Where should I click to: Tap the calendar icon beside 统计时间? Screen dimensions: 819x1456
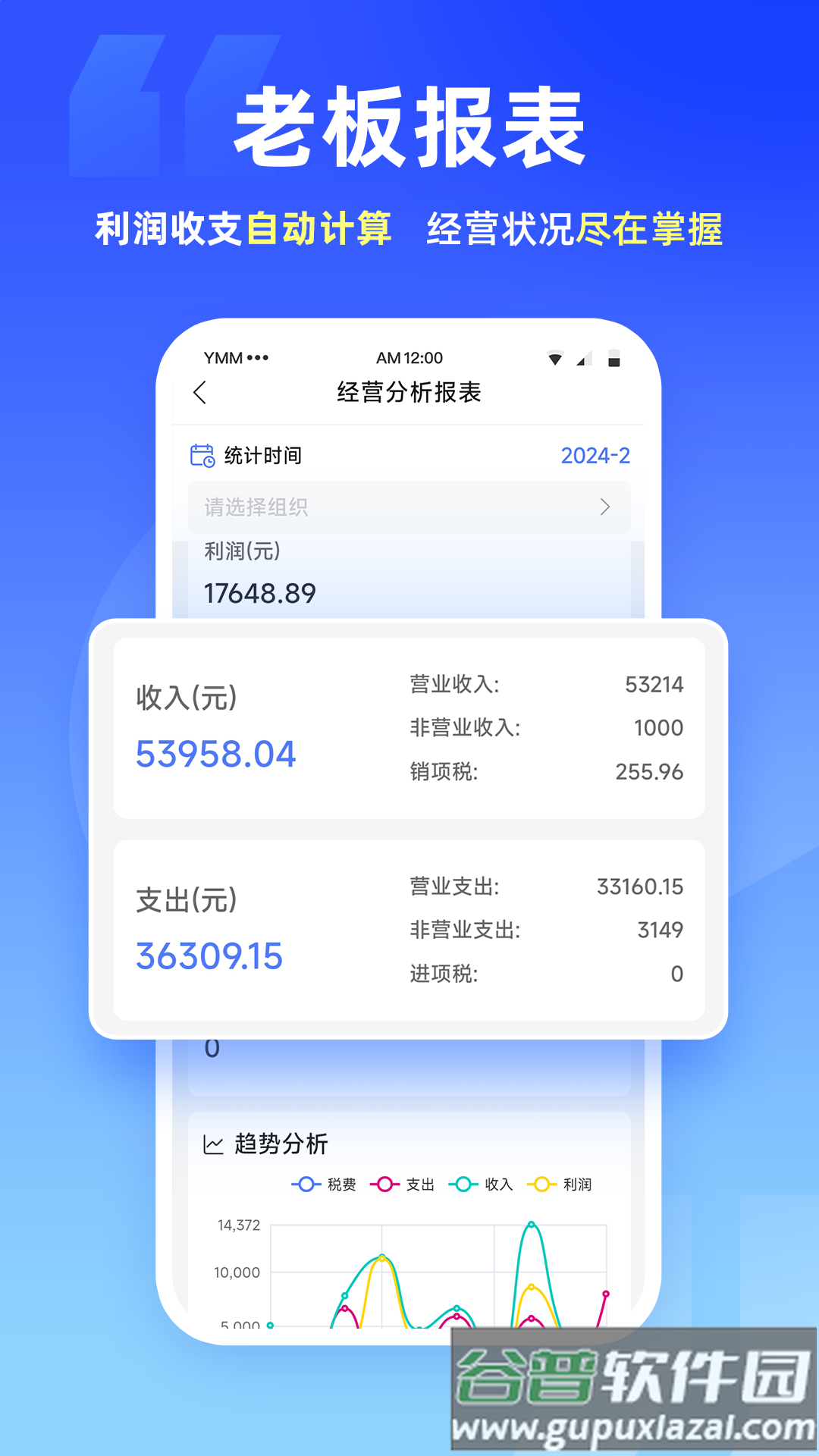(x=201, y=454)
